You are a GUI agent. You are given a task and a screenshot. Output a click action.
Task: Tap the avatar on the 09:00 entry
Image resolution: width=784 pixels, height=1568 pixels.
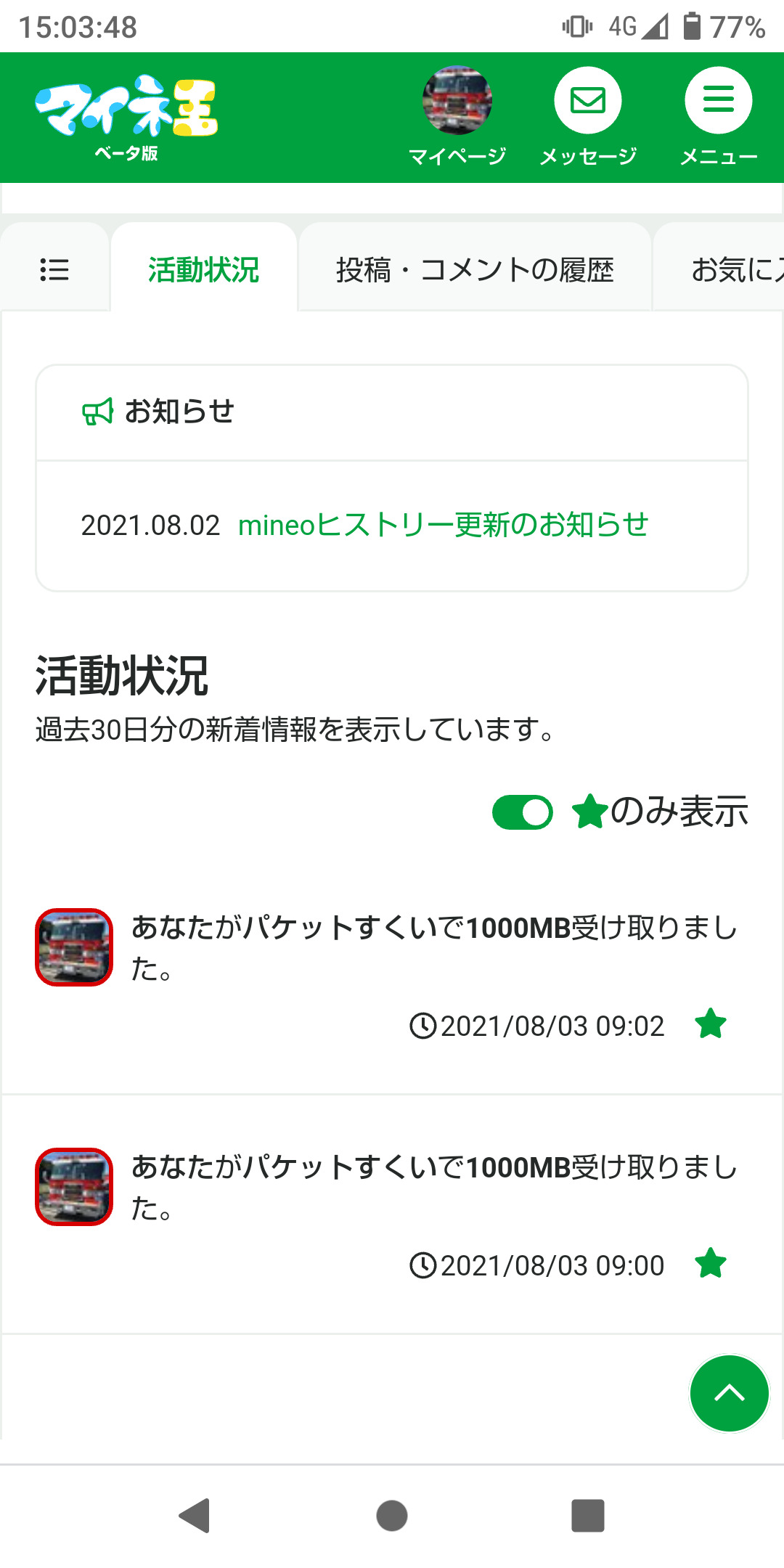(74, 1187)
